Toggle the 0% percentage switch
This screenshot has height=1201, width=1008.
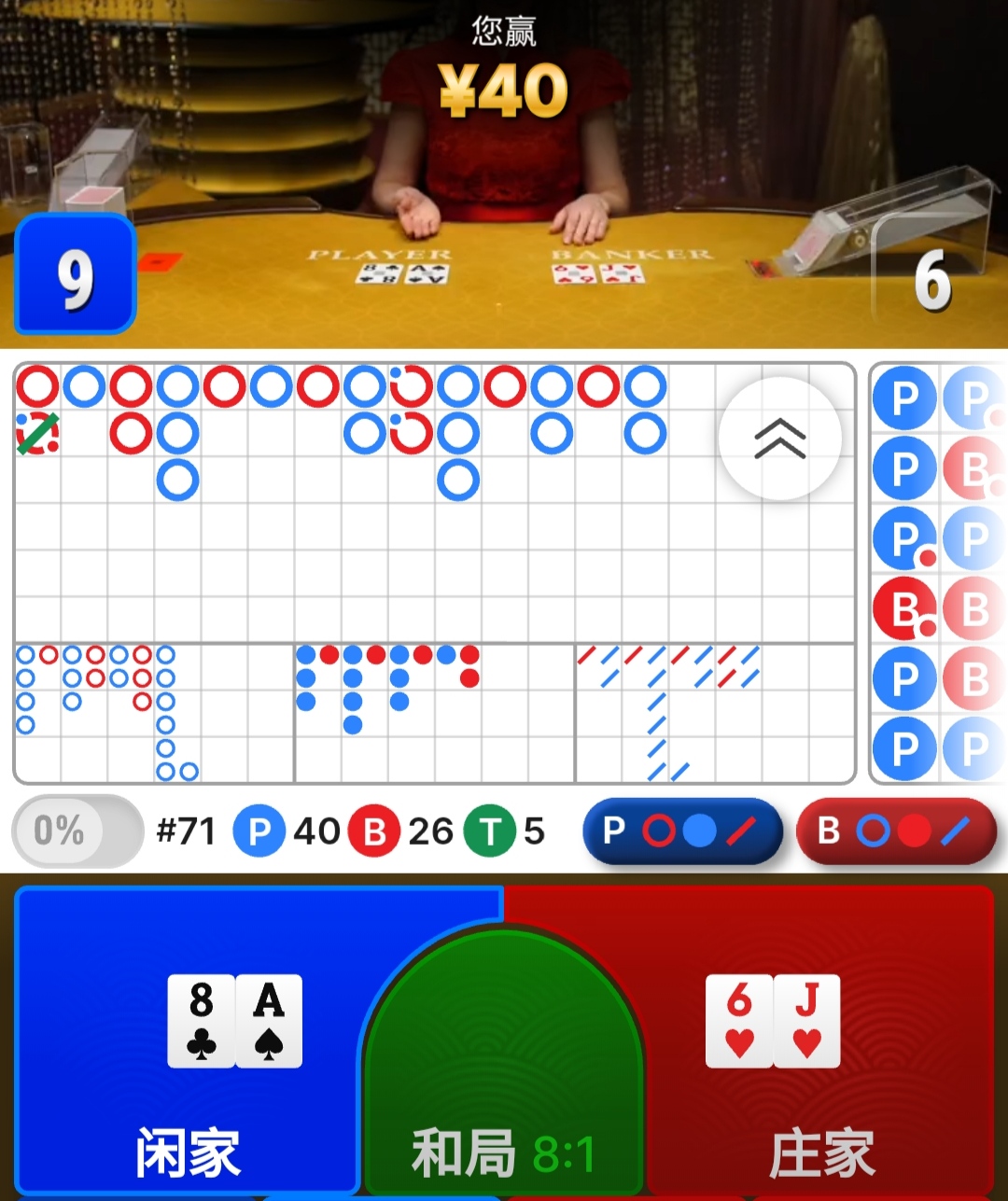(x=77, y=831)
